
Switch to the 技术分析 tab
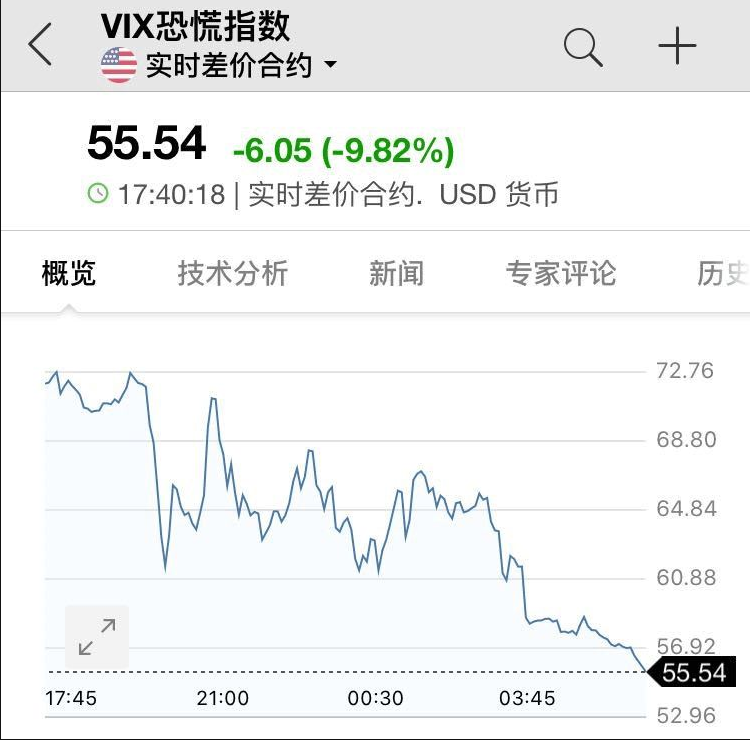(x=233, y=273)
